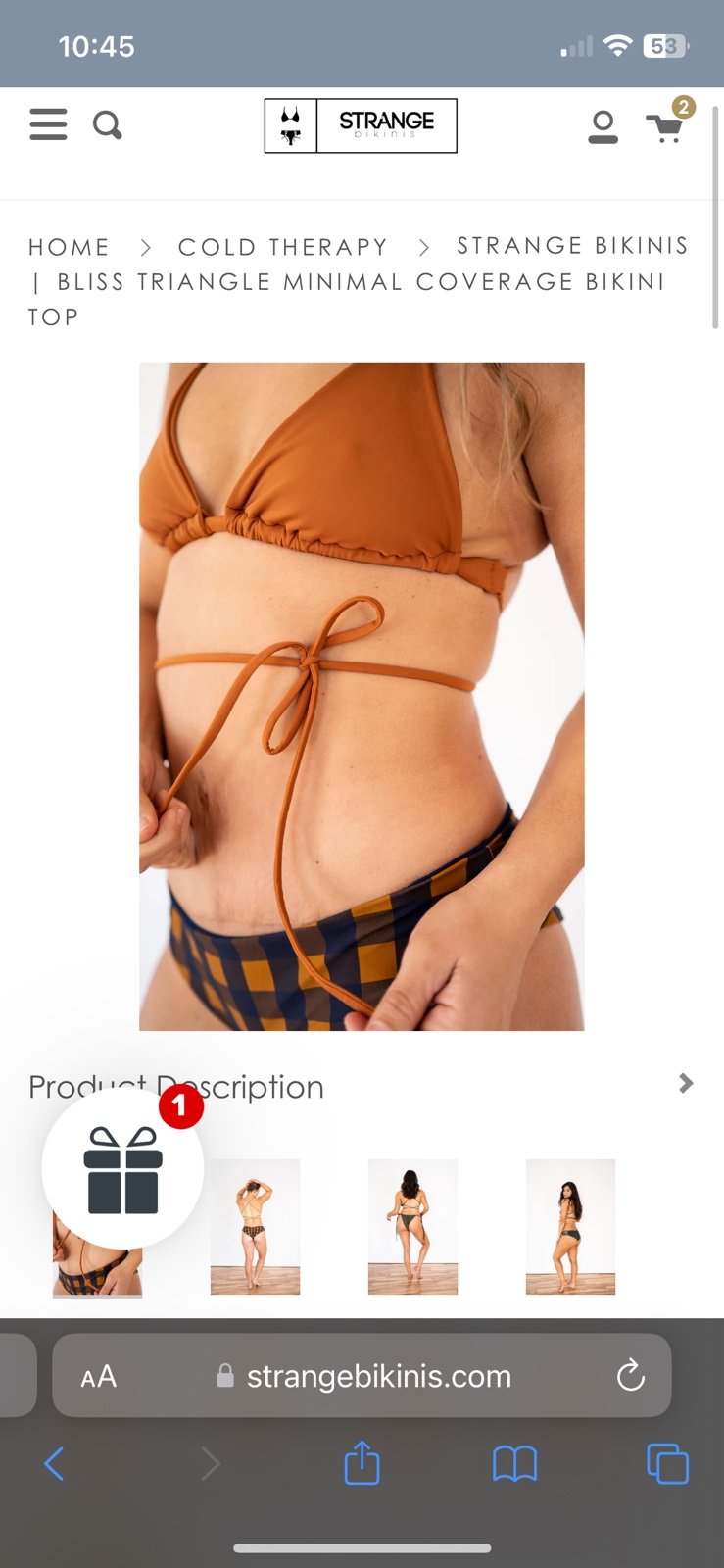Open the site search magnifier
Image resolution: width=724 pixels, height=1568 pixels.
point(108,125)
